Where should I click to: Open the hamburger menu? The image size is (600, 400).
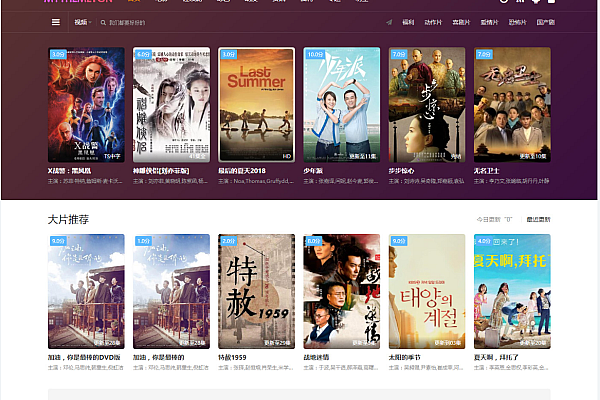coord(56,20)
